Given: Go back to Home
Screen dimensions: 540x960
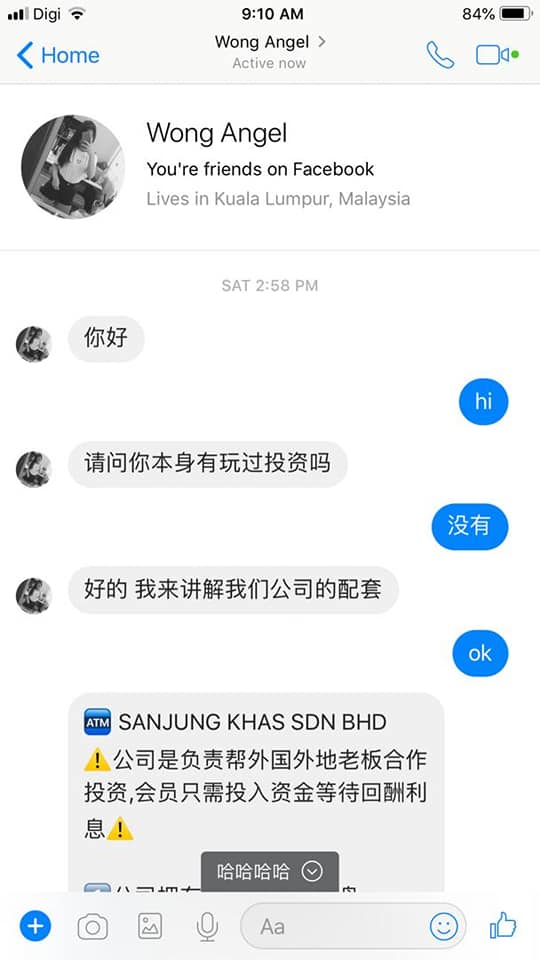Looking at the screenshot, I should click(x=58, y=56).
